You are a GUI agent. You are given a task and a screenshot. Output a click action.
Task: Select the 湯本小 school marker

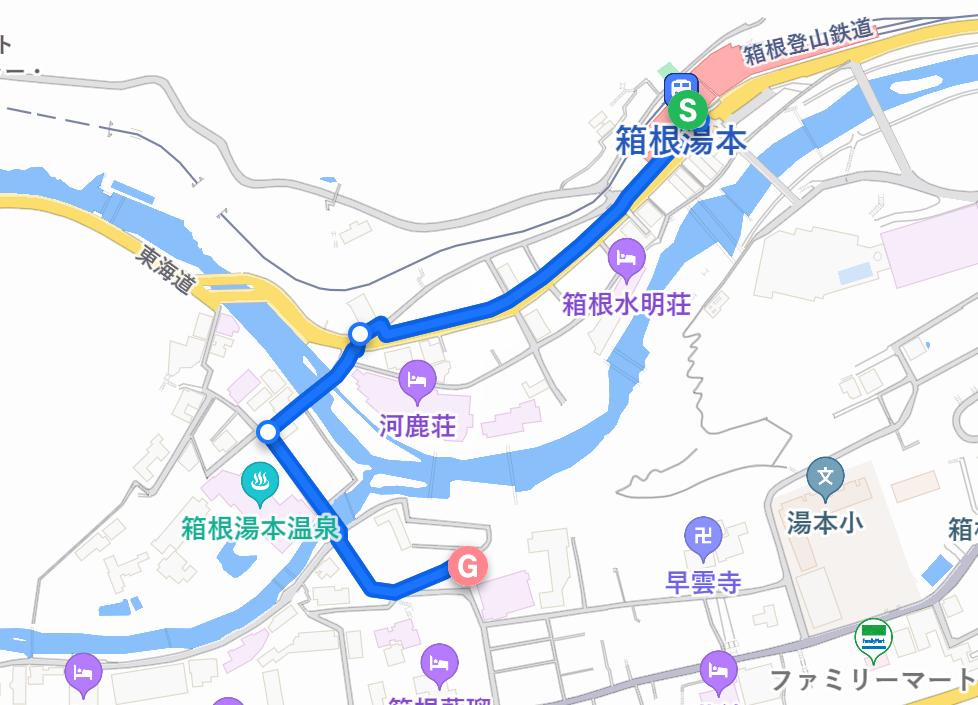click(x=826, y=476)
